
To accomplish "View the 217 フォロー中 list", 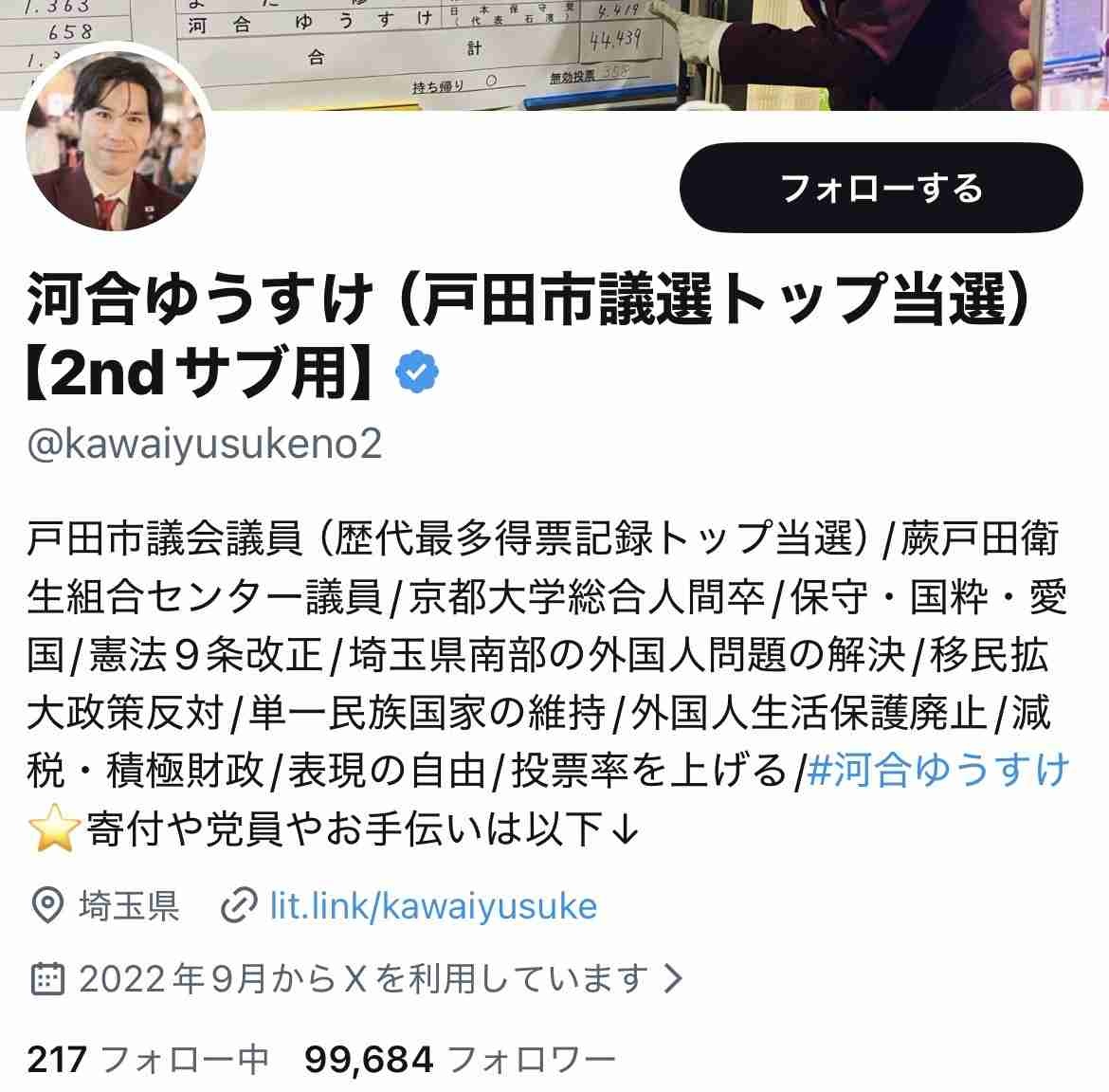I will (x=147, y=1059).
